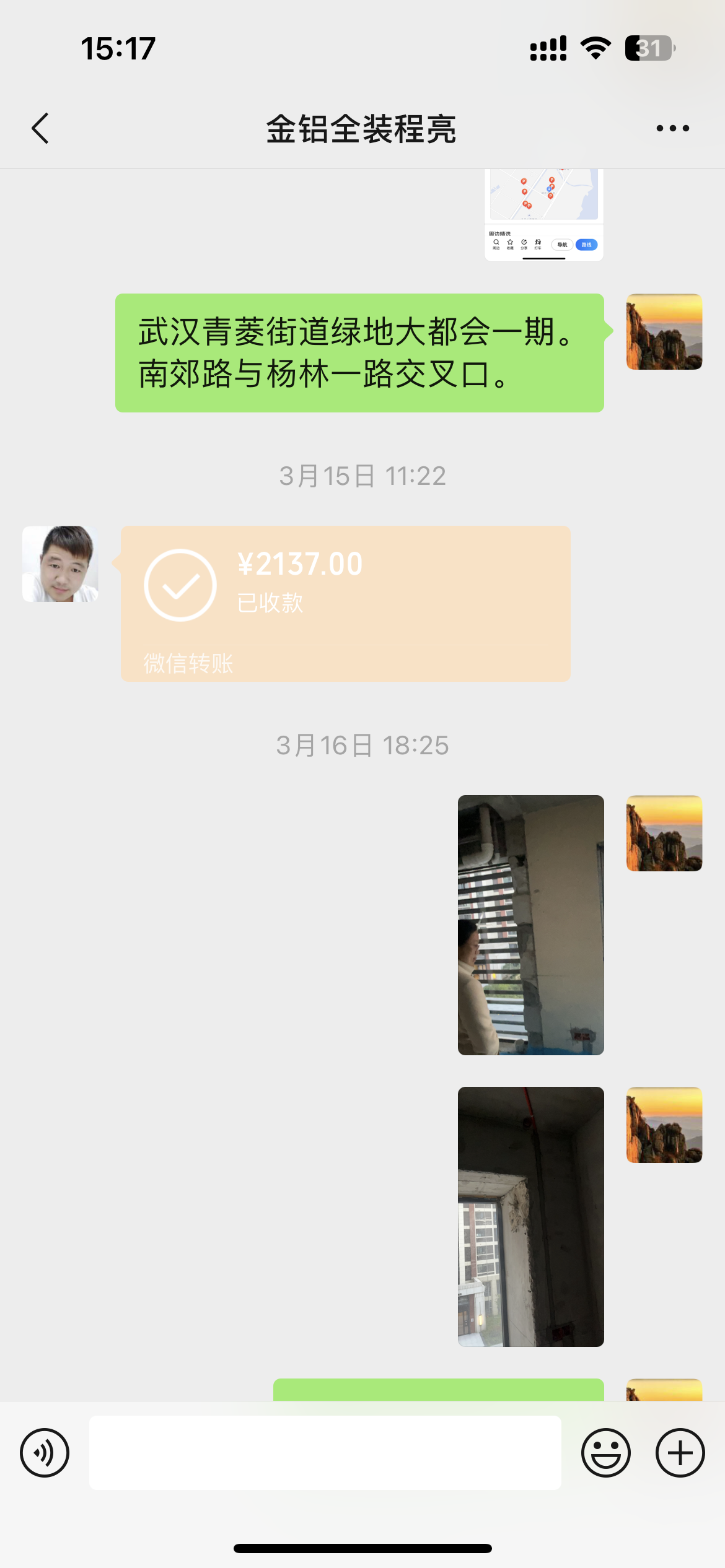Open the plus attachment menu

point(680,1452)
